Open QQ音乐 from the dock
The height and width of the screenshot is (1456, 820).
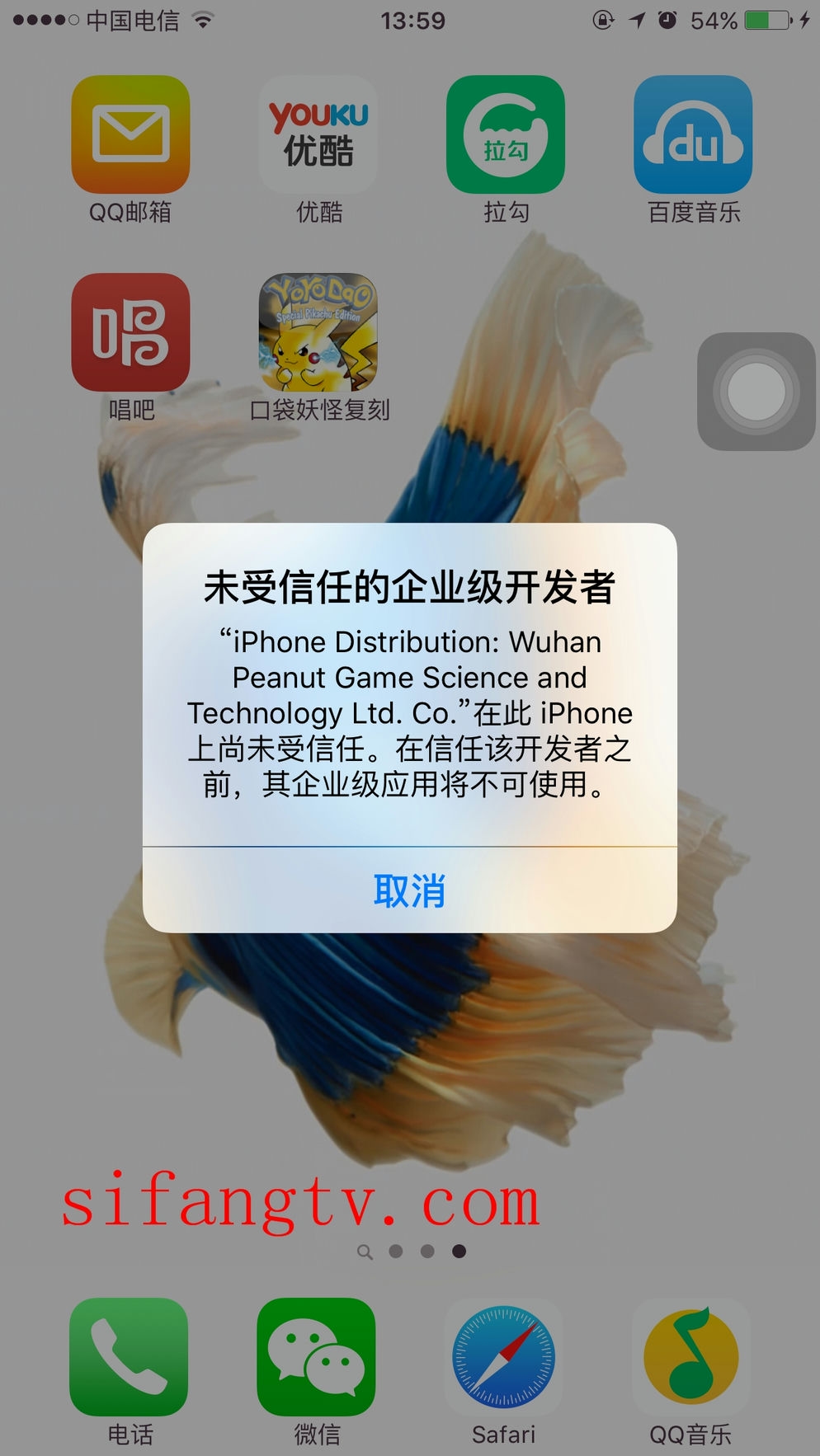[x=691, y=1357]
